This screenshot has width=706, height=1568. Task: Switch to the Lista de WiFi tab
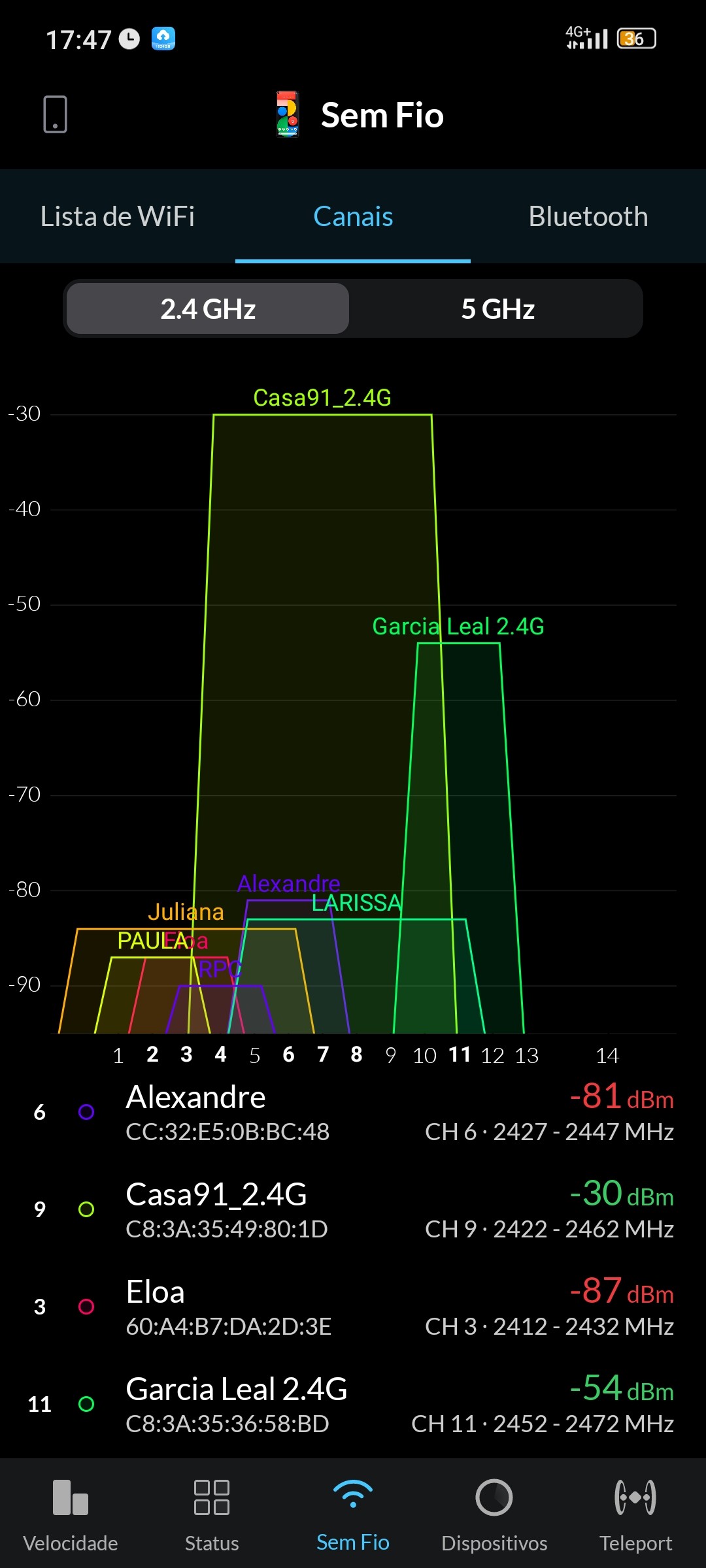[118, 217]
